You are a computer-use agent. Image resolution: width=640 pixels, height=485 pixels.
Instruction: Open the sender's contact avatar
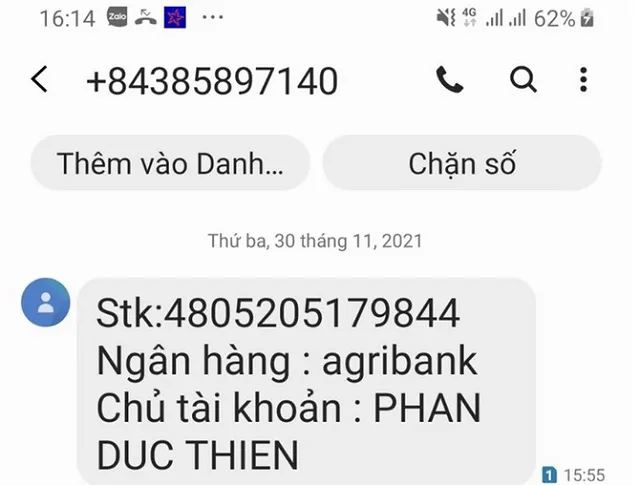(46, 303)
